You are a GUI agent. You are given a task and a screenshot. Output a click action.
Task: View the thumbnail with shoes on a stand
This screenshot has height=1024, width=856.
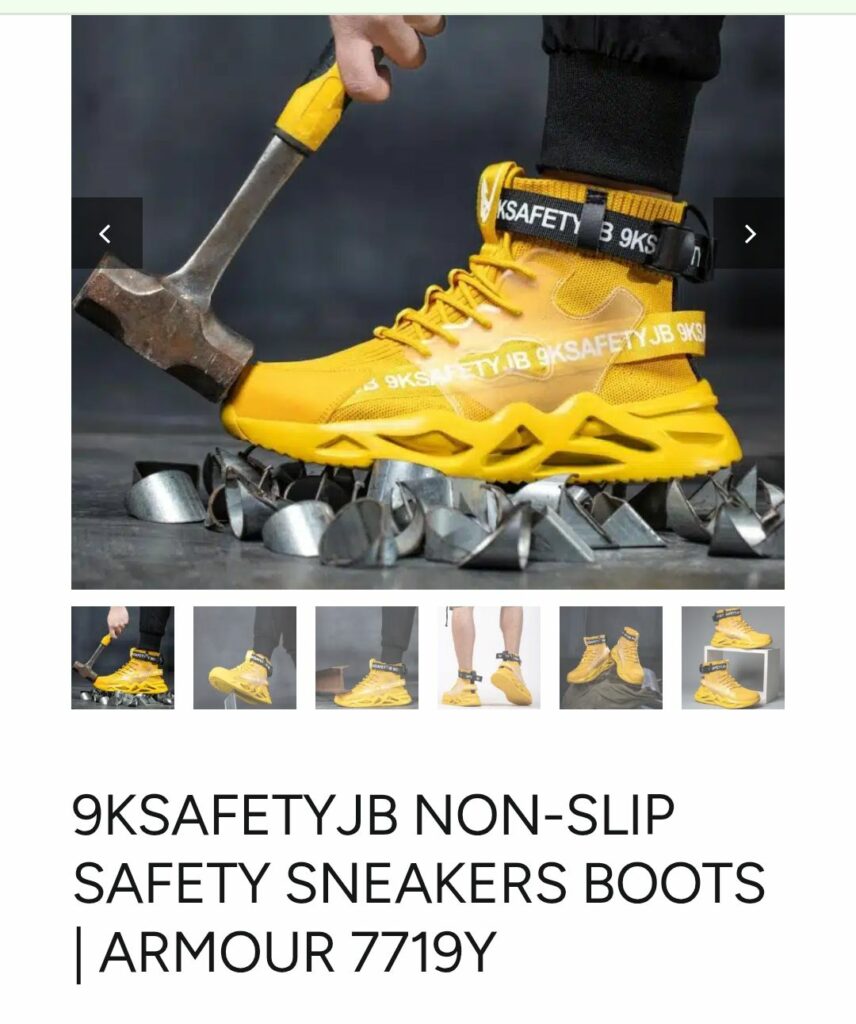click(x=732, y=657)
